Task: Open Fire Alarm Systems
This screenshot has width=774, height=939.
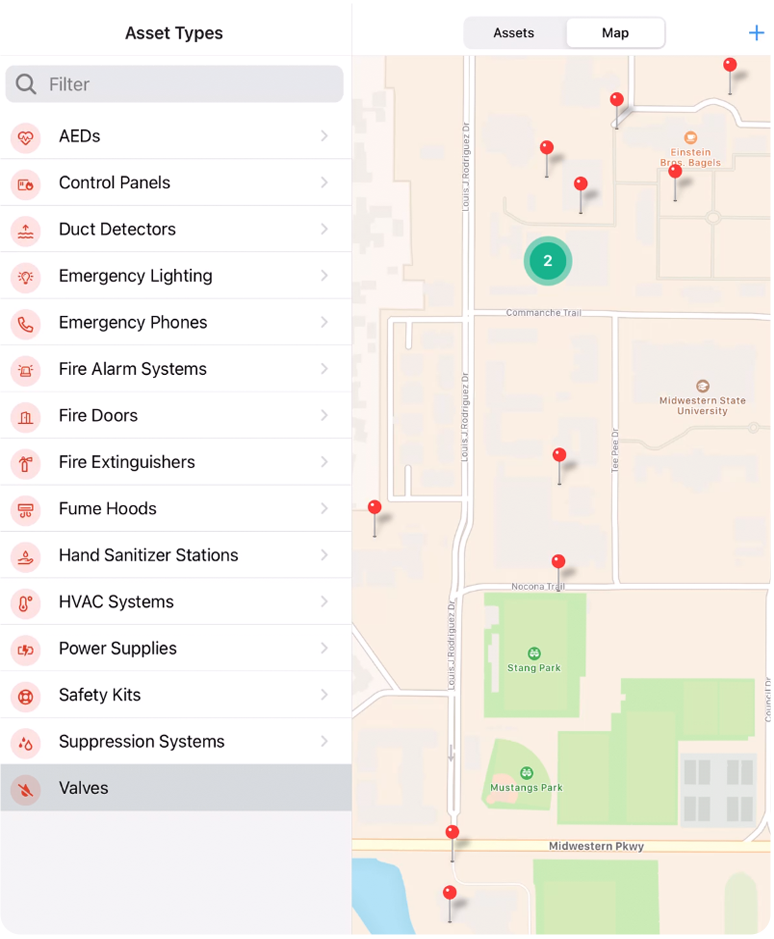Action: point(175,369)
